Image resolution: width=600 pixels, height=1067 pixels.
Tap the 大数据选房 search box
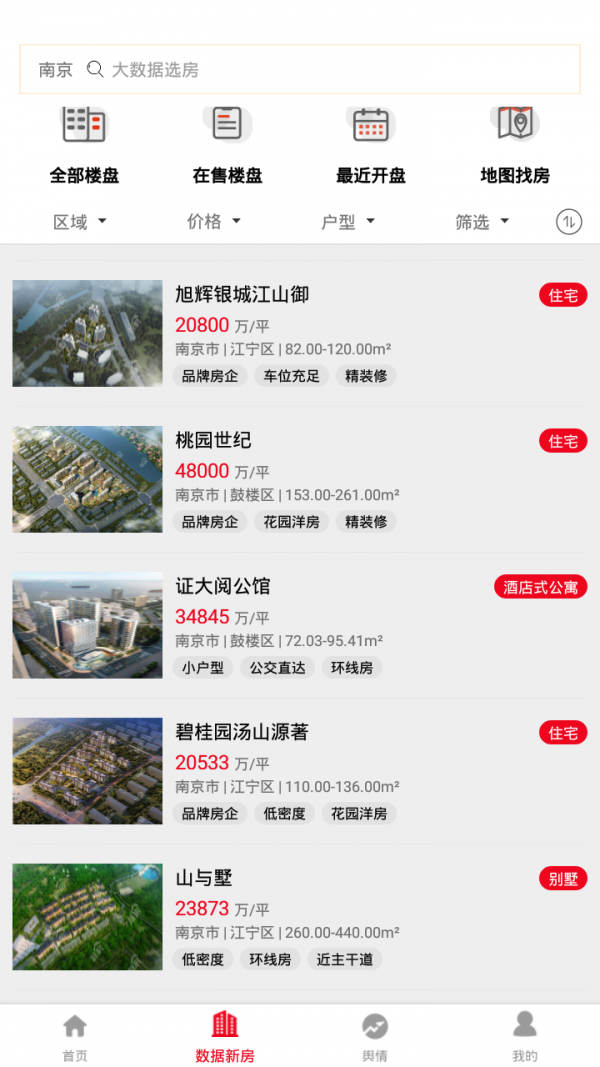point(333,69)
